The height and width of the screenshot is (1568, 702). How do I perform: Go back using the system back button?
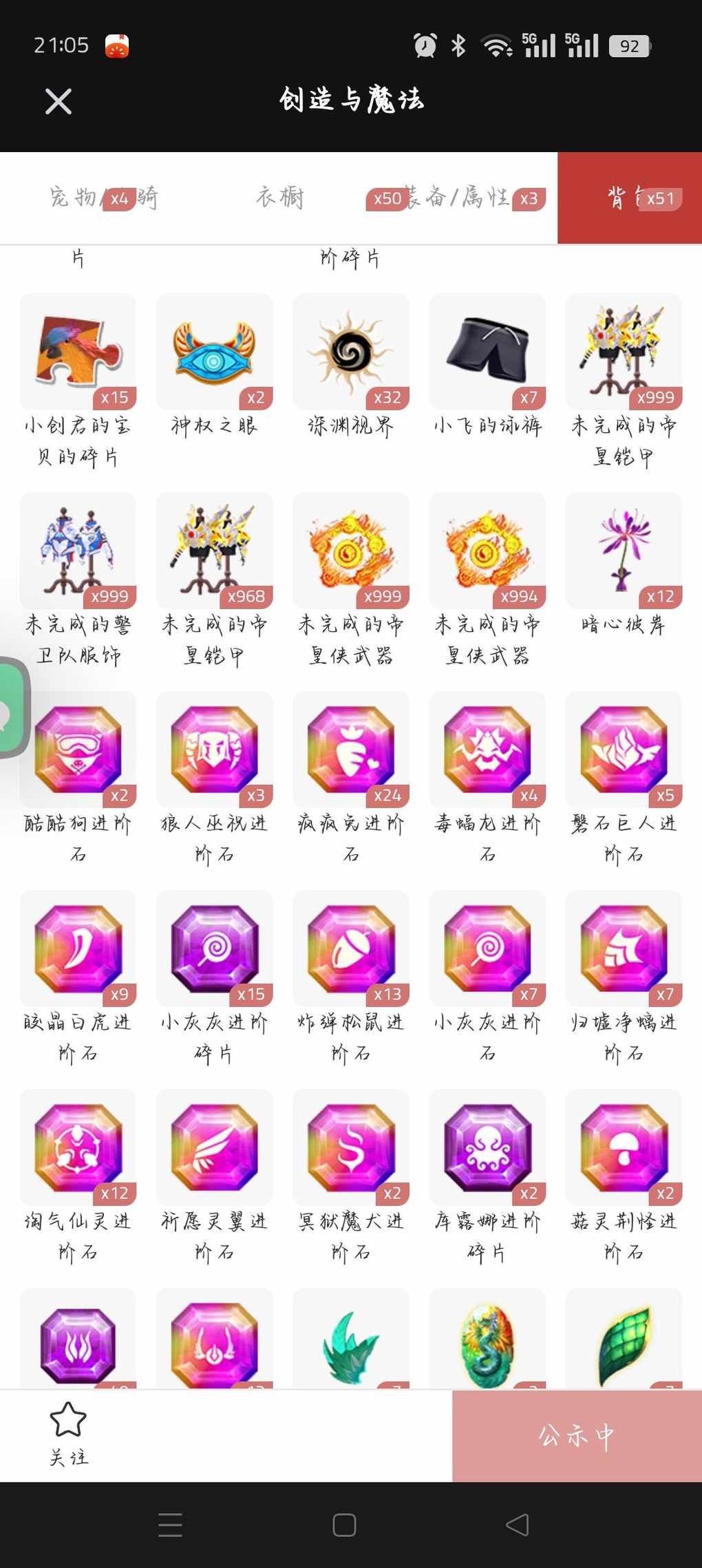517,1525
